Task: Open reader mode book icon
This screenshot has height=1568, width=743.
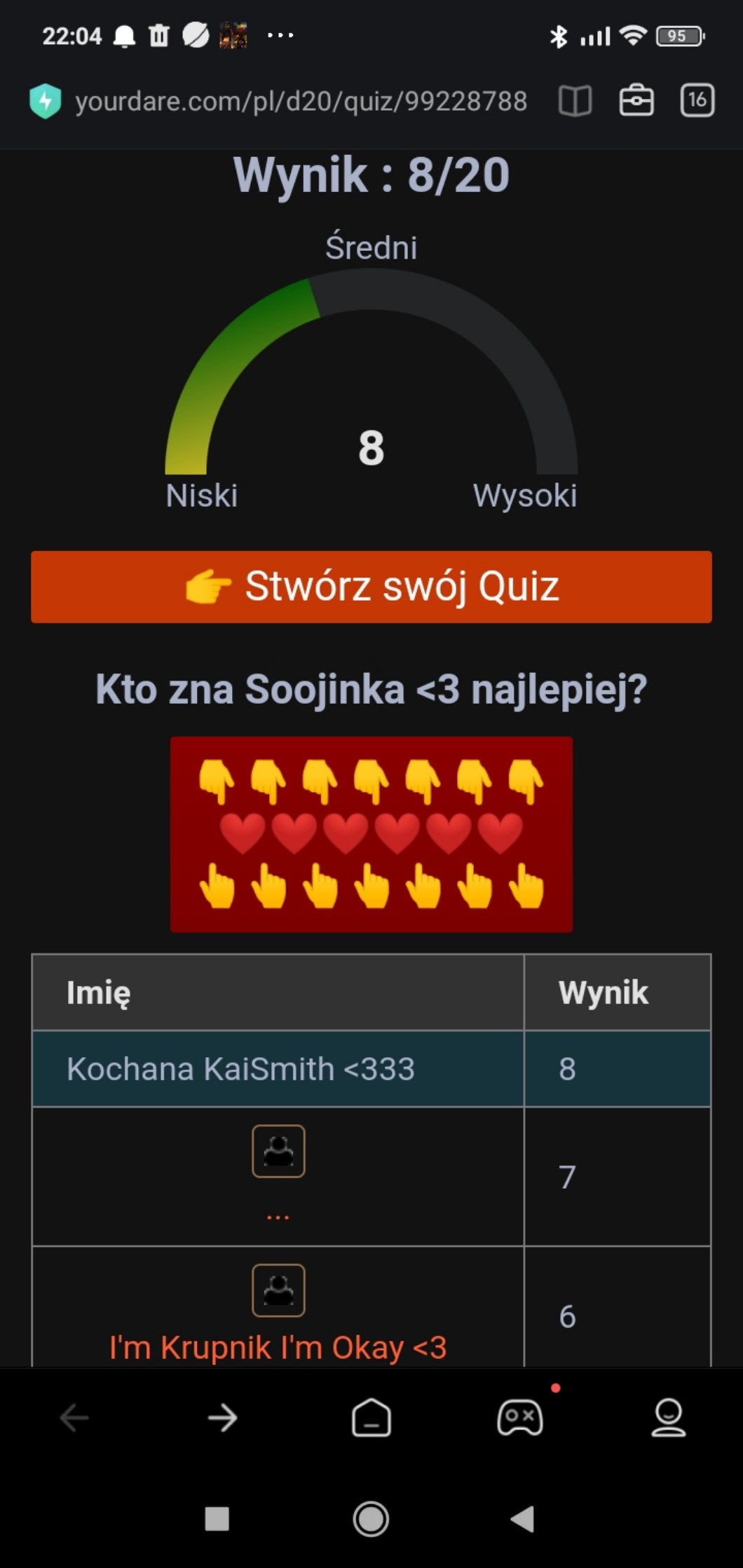Action: pyautogui.click(x=575, y=101)
